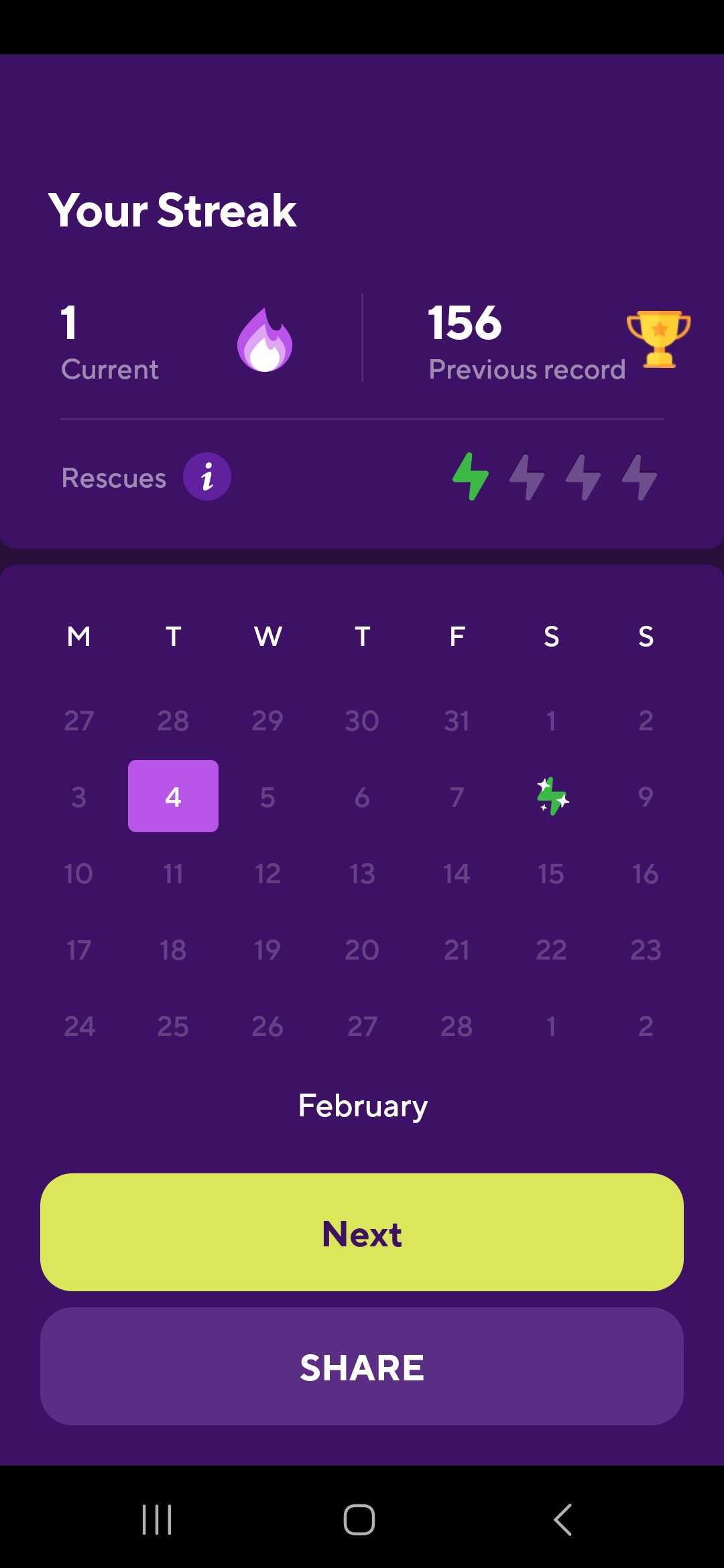Open the Rescues info icon
Image resolution: width=724 pixels, height=1568 pixels.
(207, 477)
